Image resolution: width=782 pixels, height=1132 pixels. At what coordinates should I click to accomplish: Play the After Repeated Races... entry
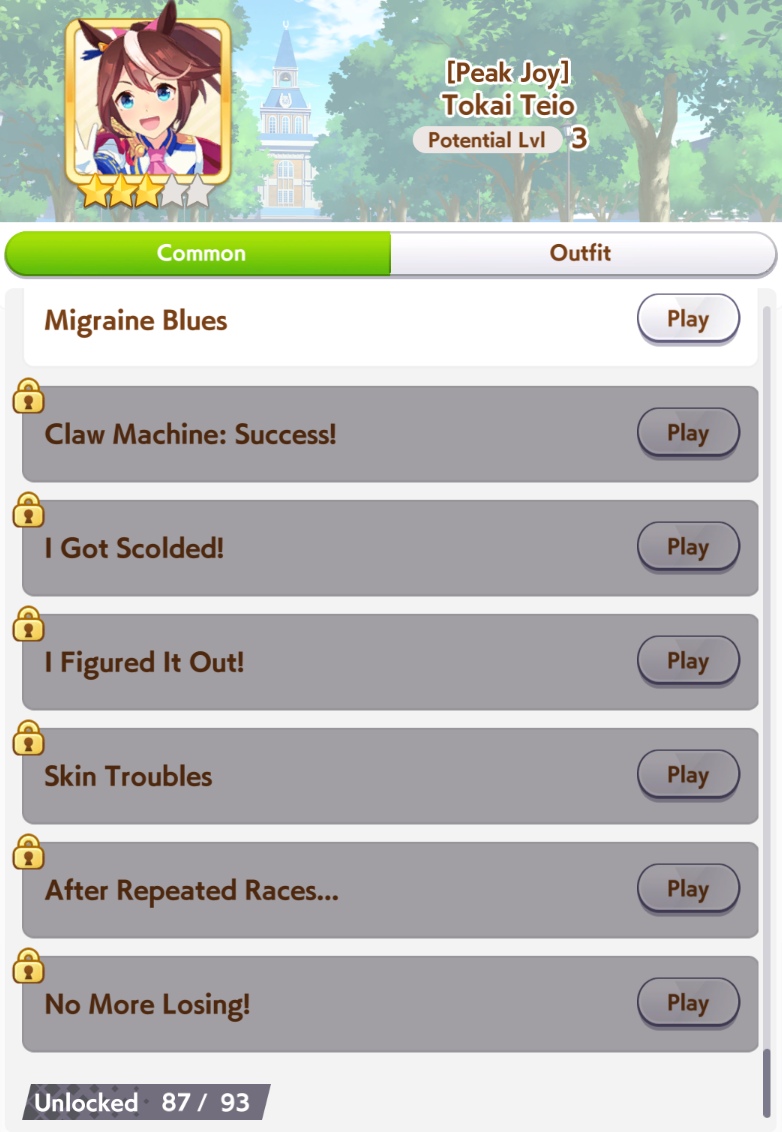tap(688, 889)
